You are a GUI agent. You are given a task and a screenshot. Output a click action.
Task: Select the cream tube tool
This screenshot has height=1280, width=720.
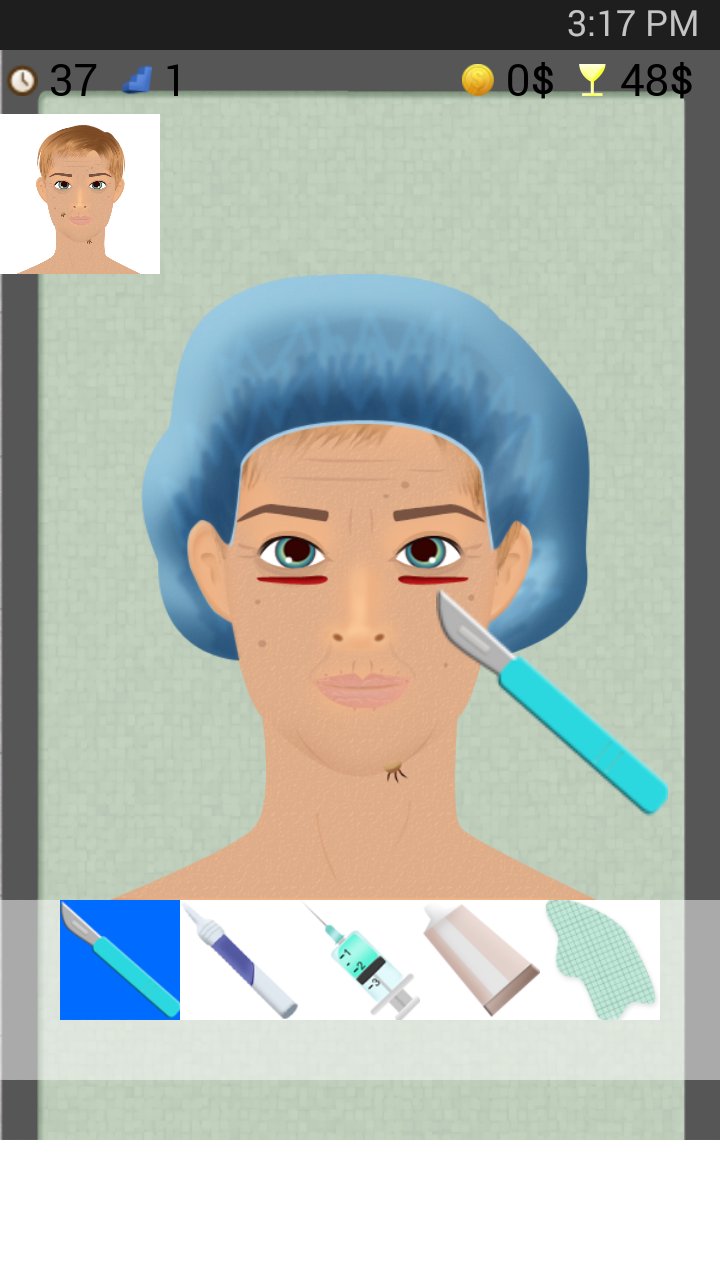pos(482,958)
